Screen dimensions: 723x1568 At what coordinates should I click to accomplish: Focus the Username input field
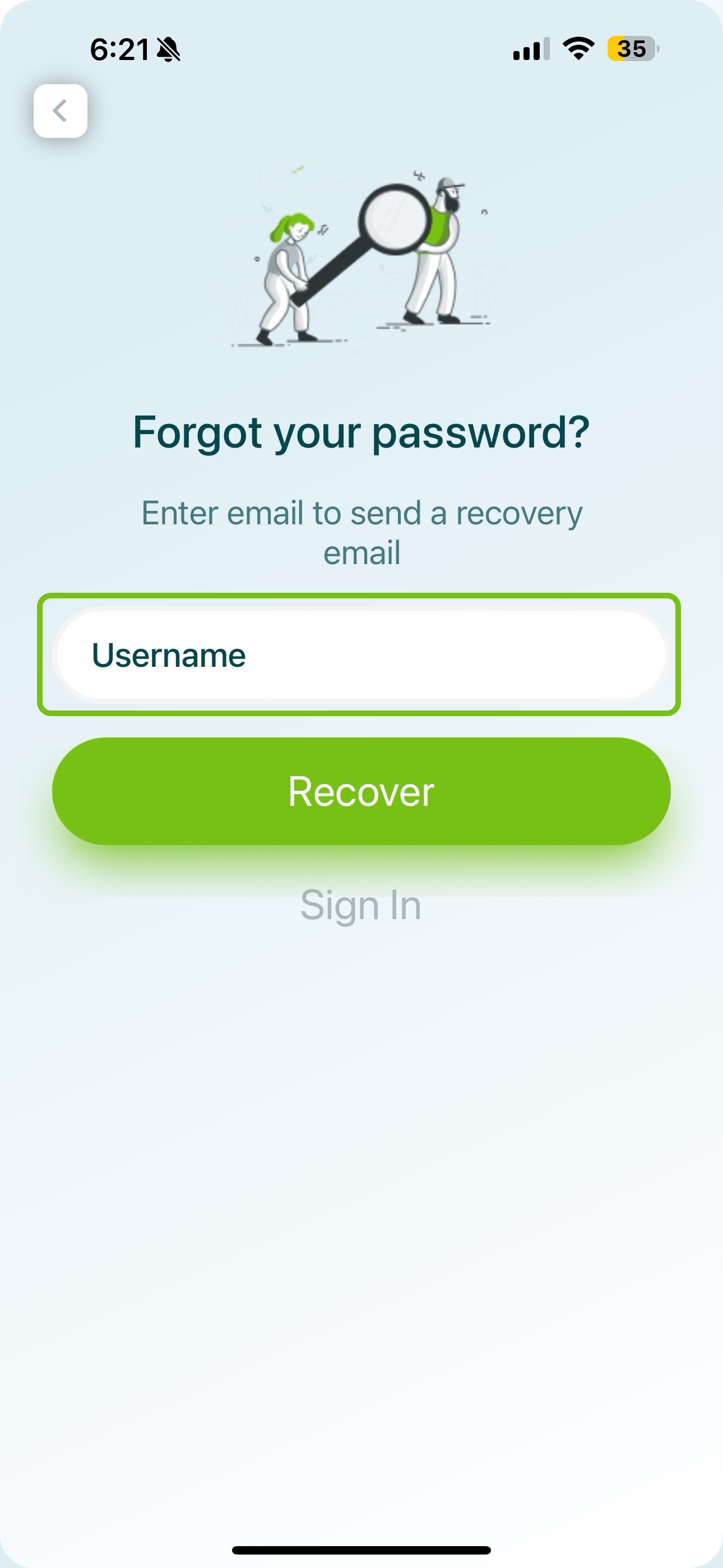(361, 655)
